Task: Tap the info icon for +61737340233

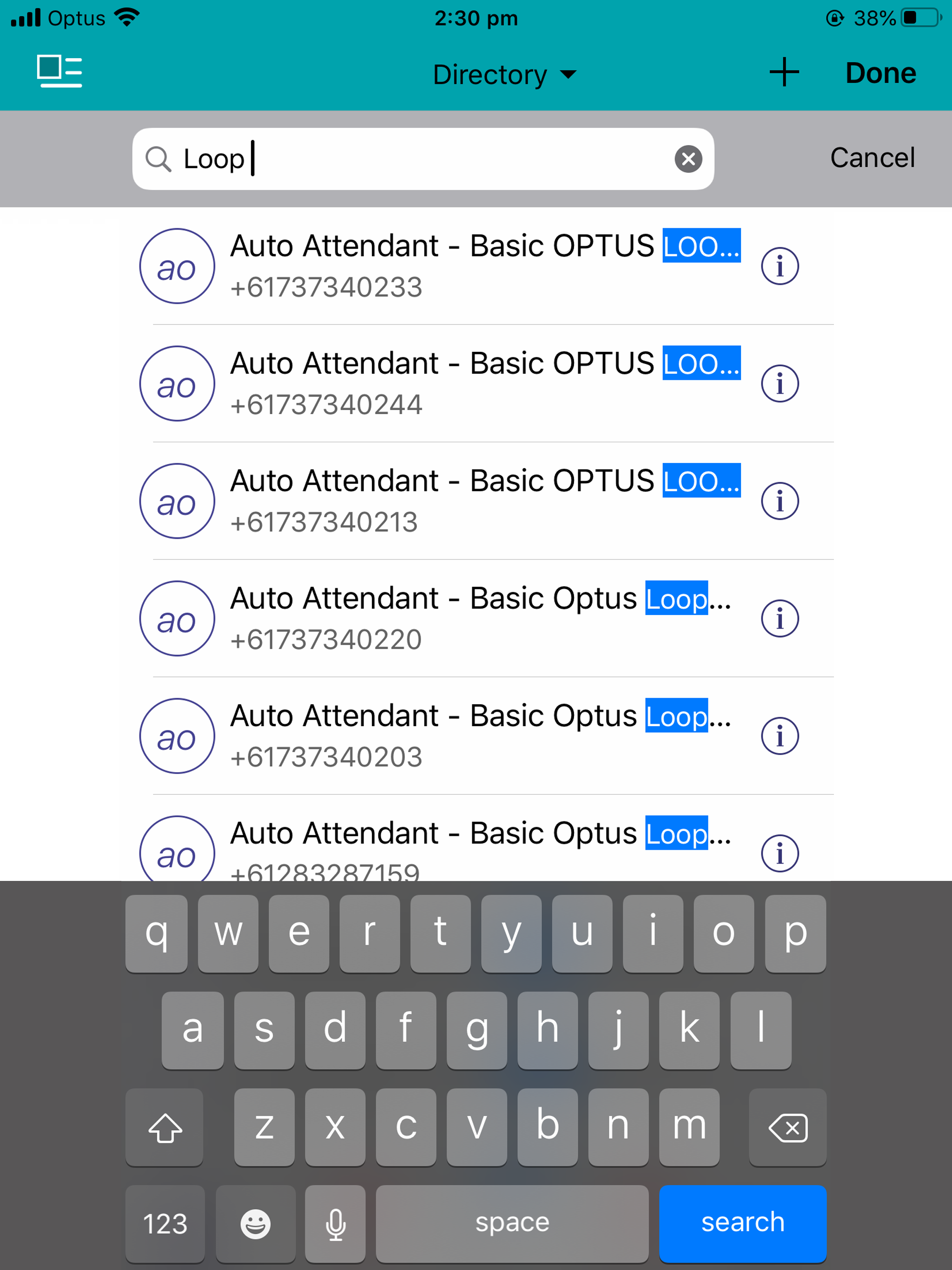Action: click(x=780, y=265)
